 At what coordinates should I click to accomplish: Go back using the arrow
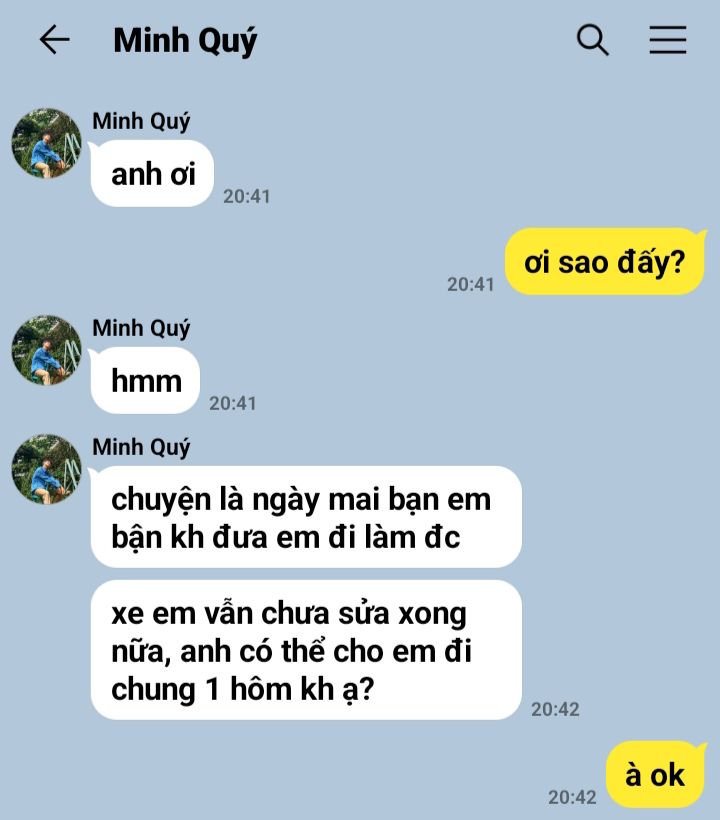pos(54,40)
